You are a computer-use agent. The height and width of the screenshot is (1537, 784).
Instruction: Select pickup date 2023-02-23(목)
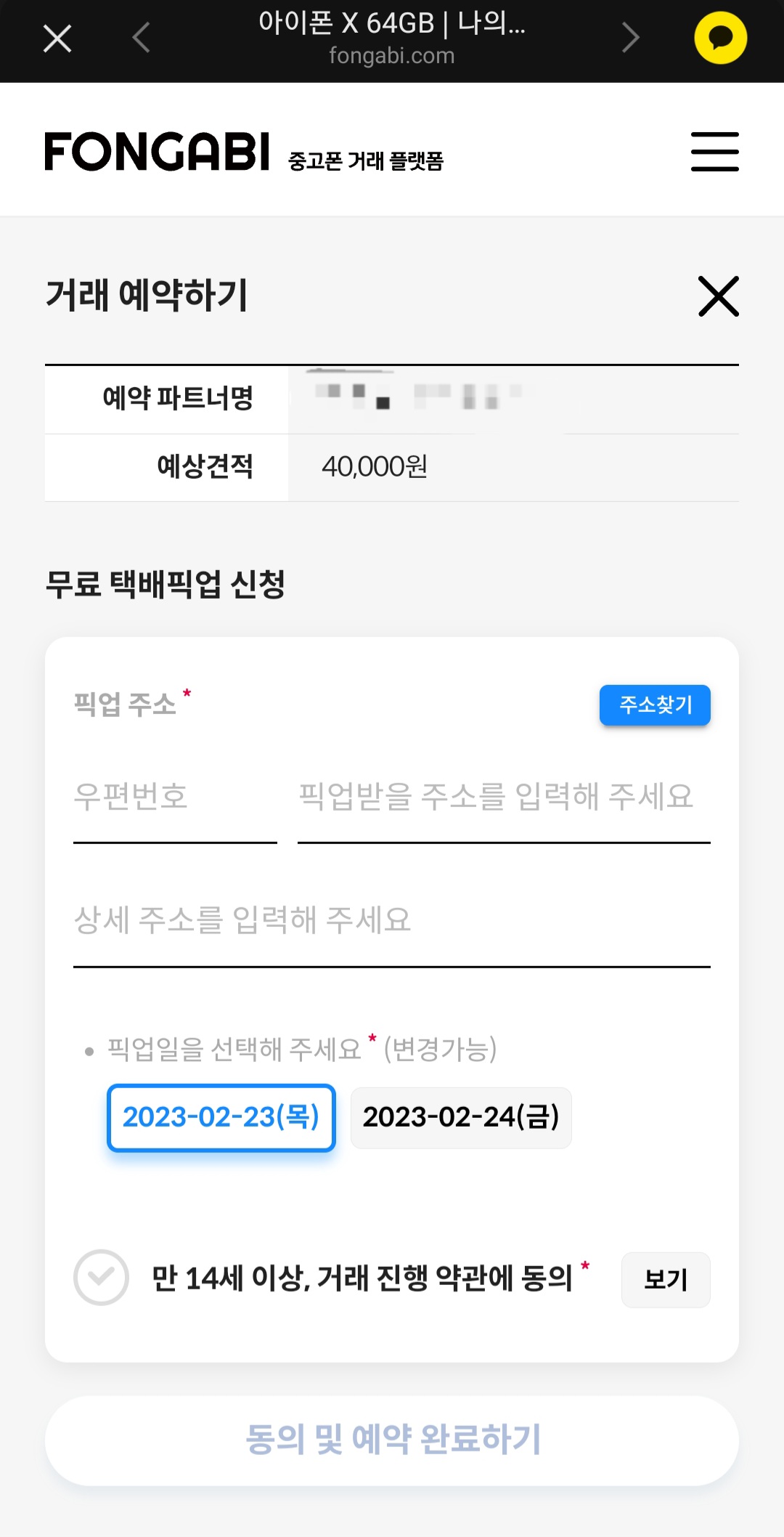(x=221, y=1117)
